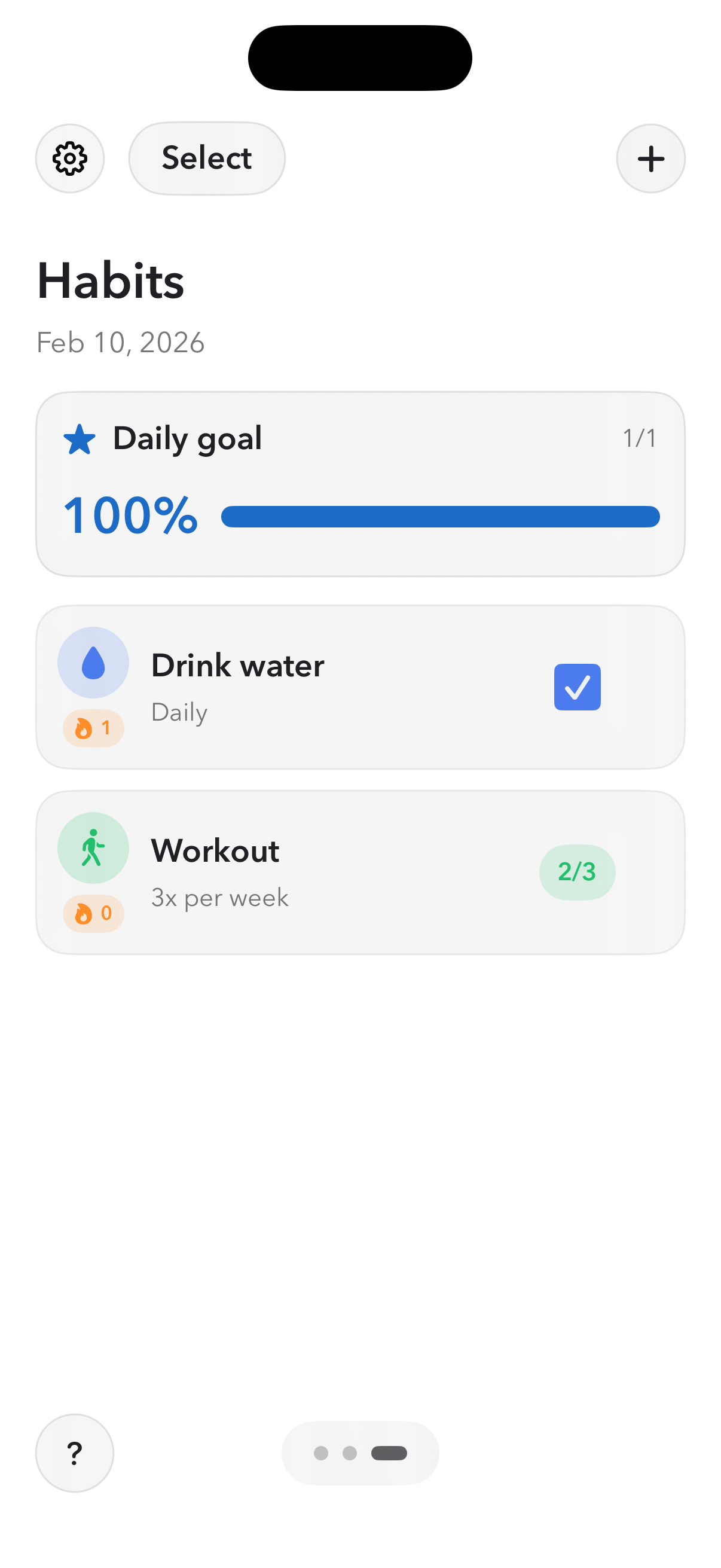Click the blue 100% progress bar

coord(440,515)
